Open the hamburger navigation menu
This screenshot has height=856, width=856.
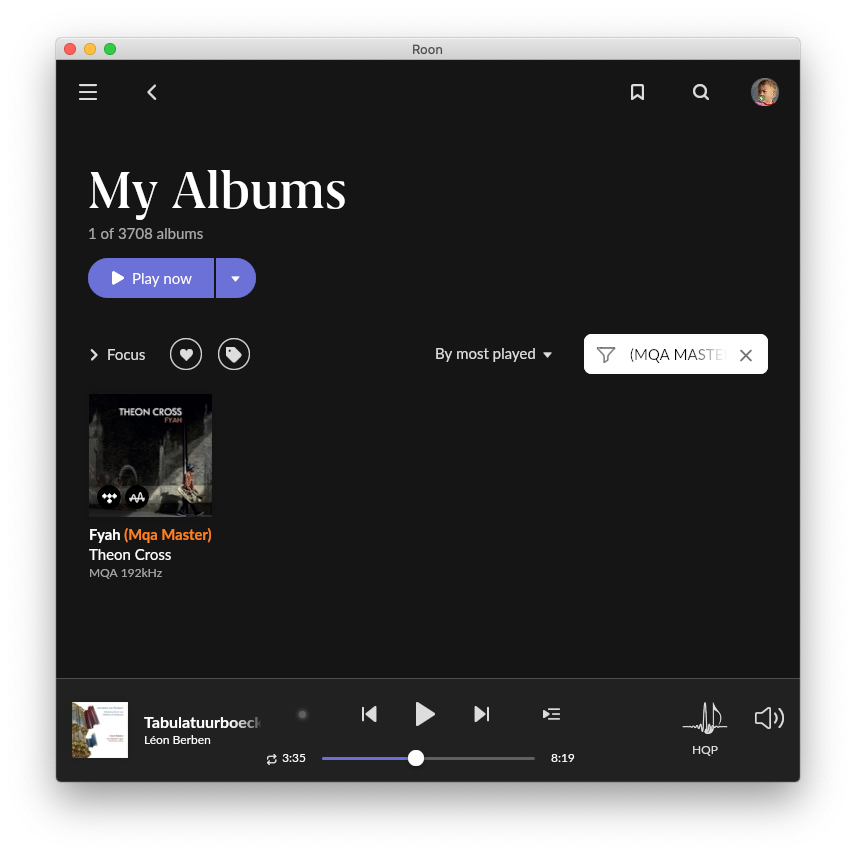[x=88, y=92]
